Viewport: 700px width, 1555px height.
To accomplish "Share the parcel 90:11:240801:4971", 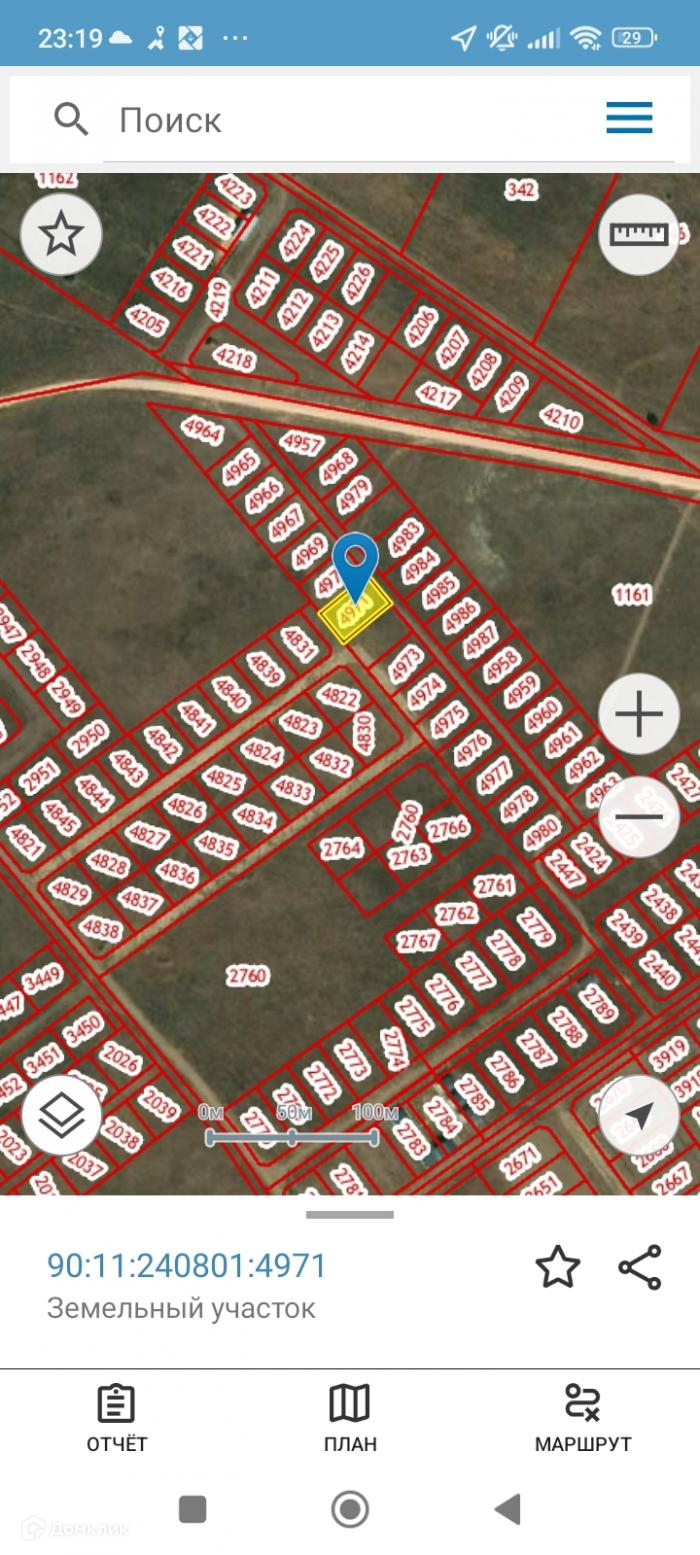I will click(640, 1267).
